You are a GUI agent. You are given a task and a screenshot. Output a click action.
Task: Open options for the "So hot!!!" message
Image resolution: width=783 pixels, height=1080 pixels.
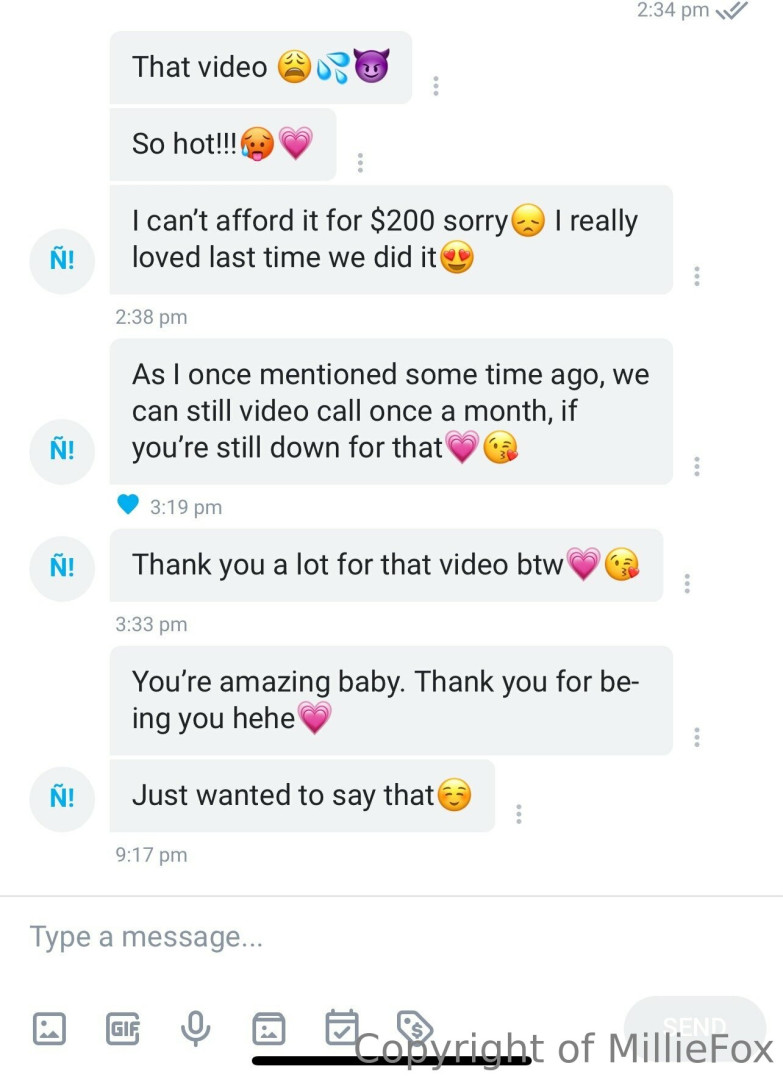pos(360,163)
